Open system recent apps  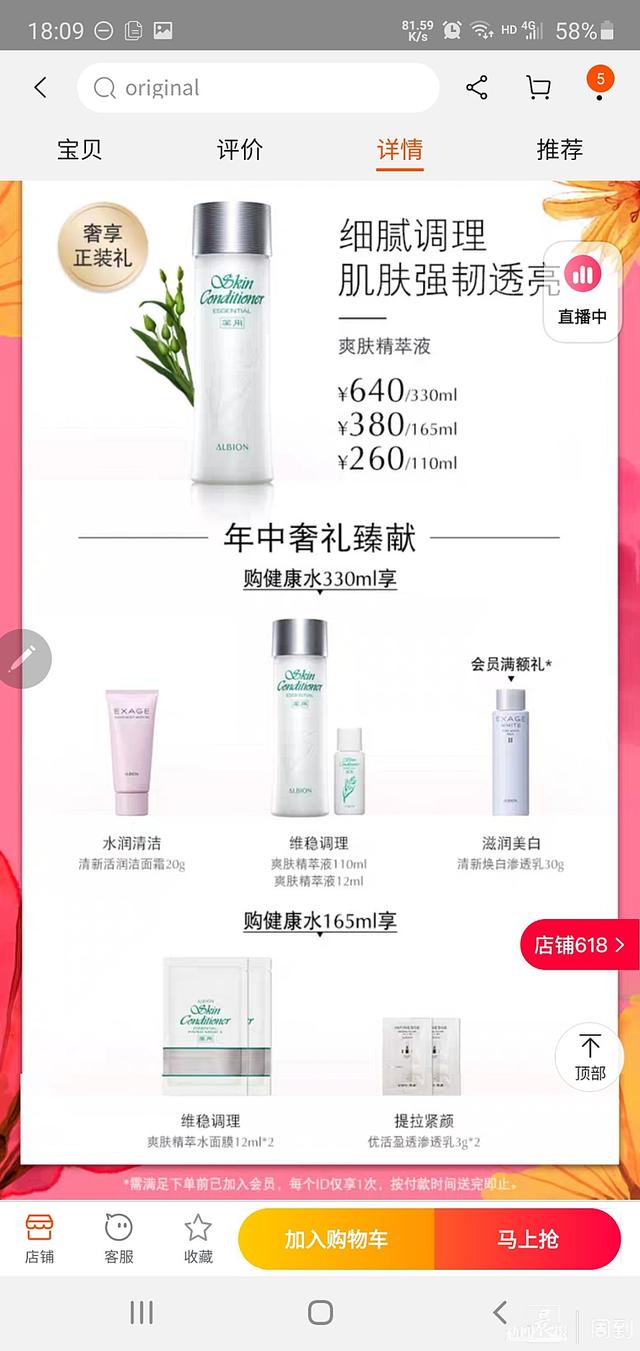click(x=142, y=1312)
